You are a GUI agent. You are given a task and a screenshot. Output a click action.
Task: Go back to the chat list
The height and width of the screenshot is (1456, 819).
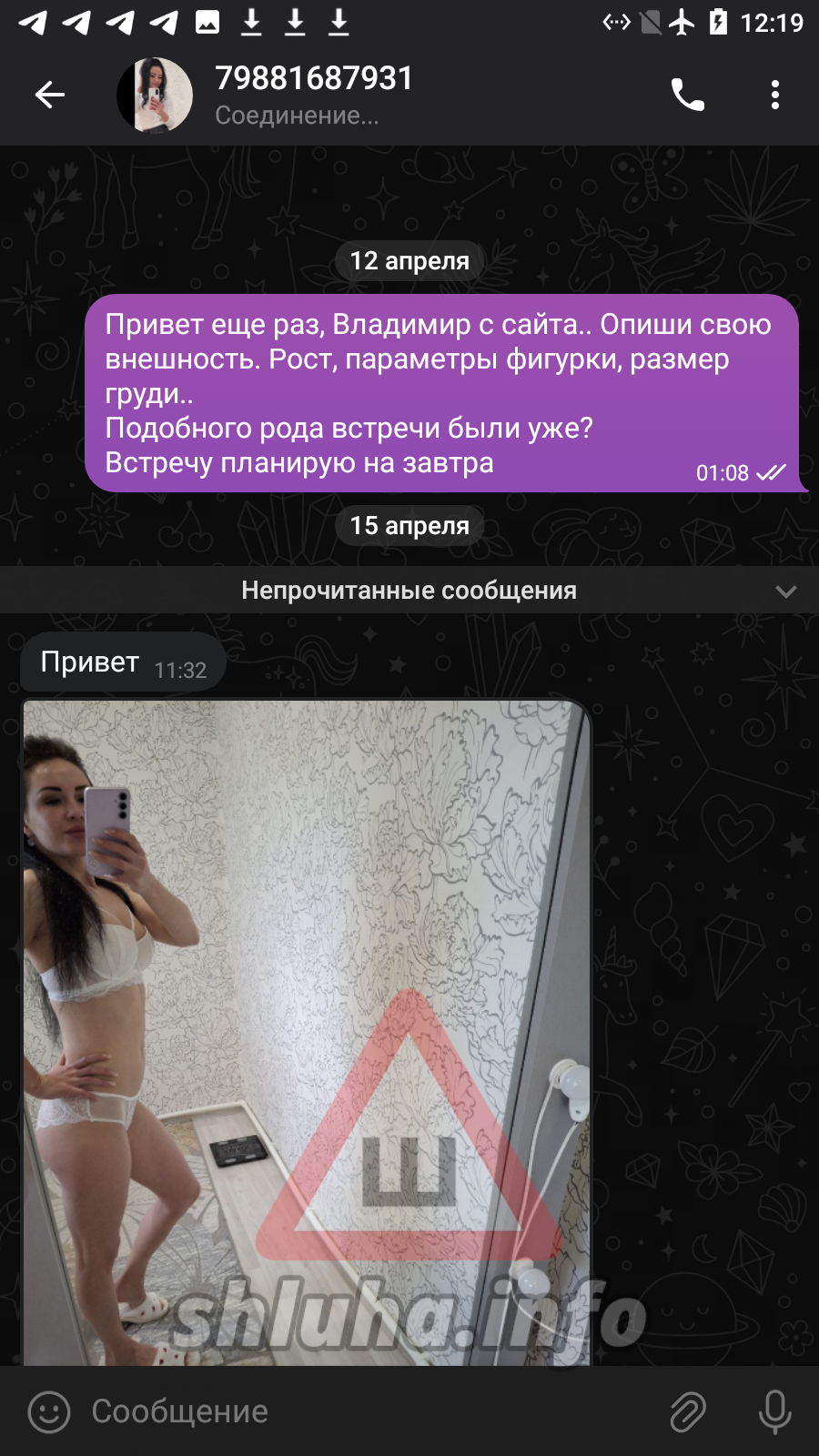click(x=49, y=95)
